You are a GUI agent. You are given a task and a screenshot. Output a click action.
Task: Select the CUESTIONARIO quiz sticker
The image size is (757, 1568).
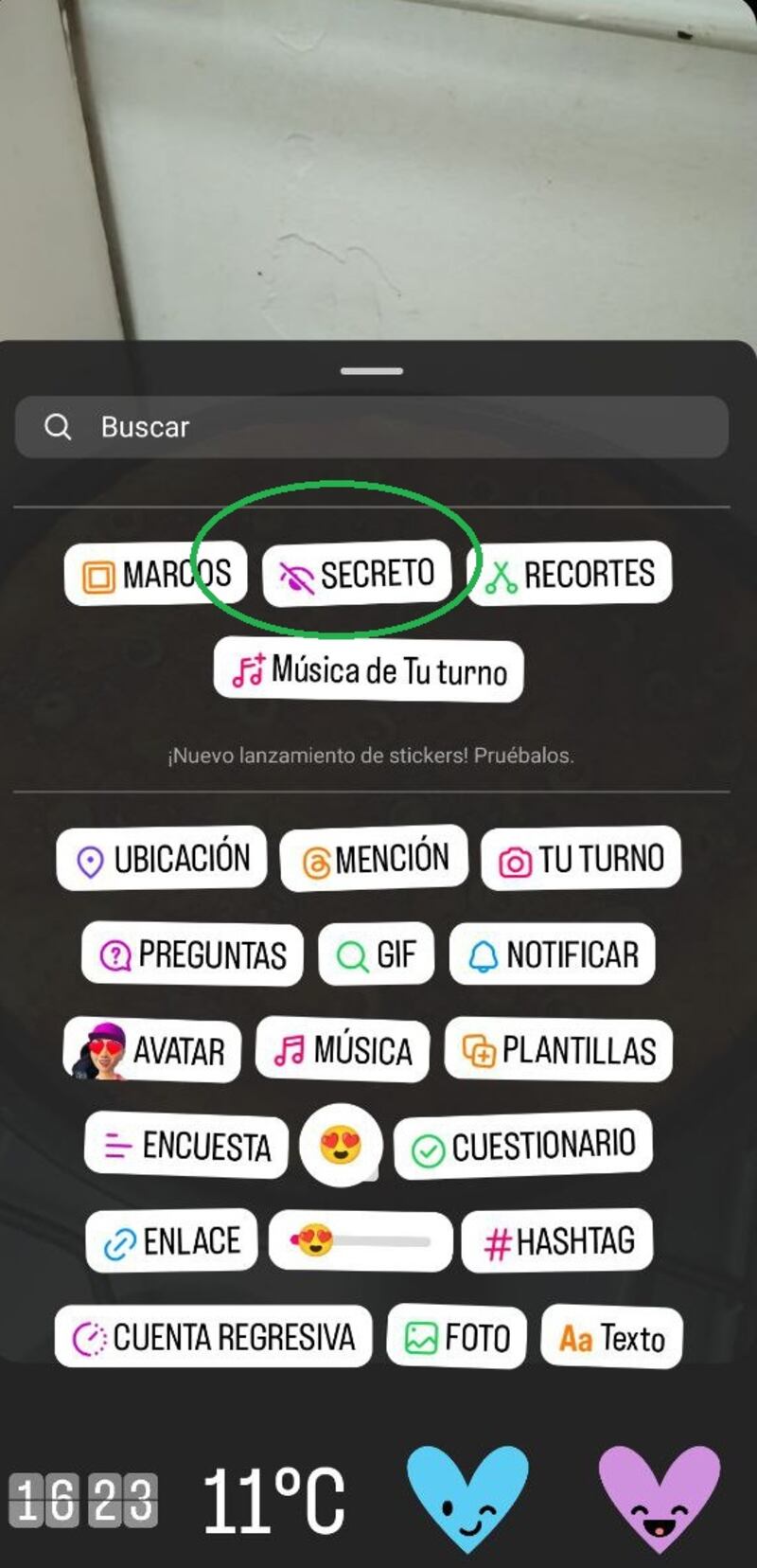point(523,1144)
